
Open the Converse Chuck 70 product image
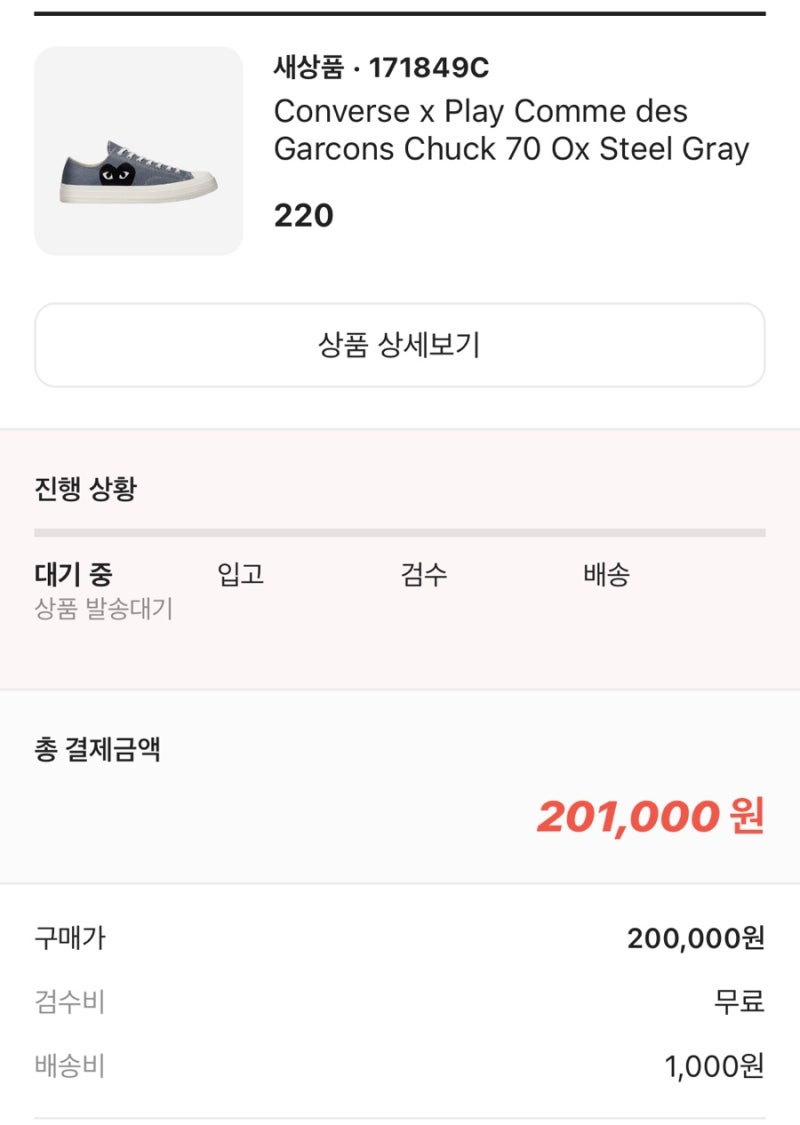tap(138, 151)
